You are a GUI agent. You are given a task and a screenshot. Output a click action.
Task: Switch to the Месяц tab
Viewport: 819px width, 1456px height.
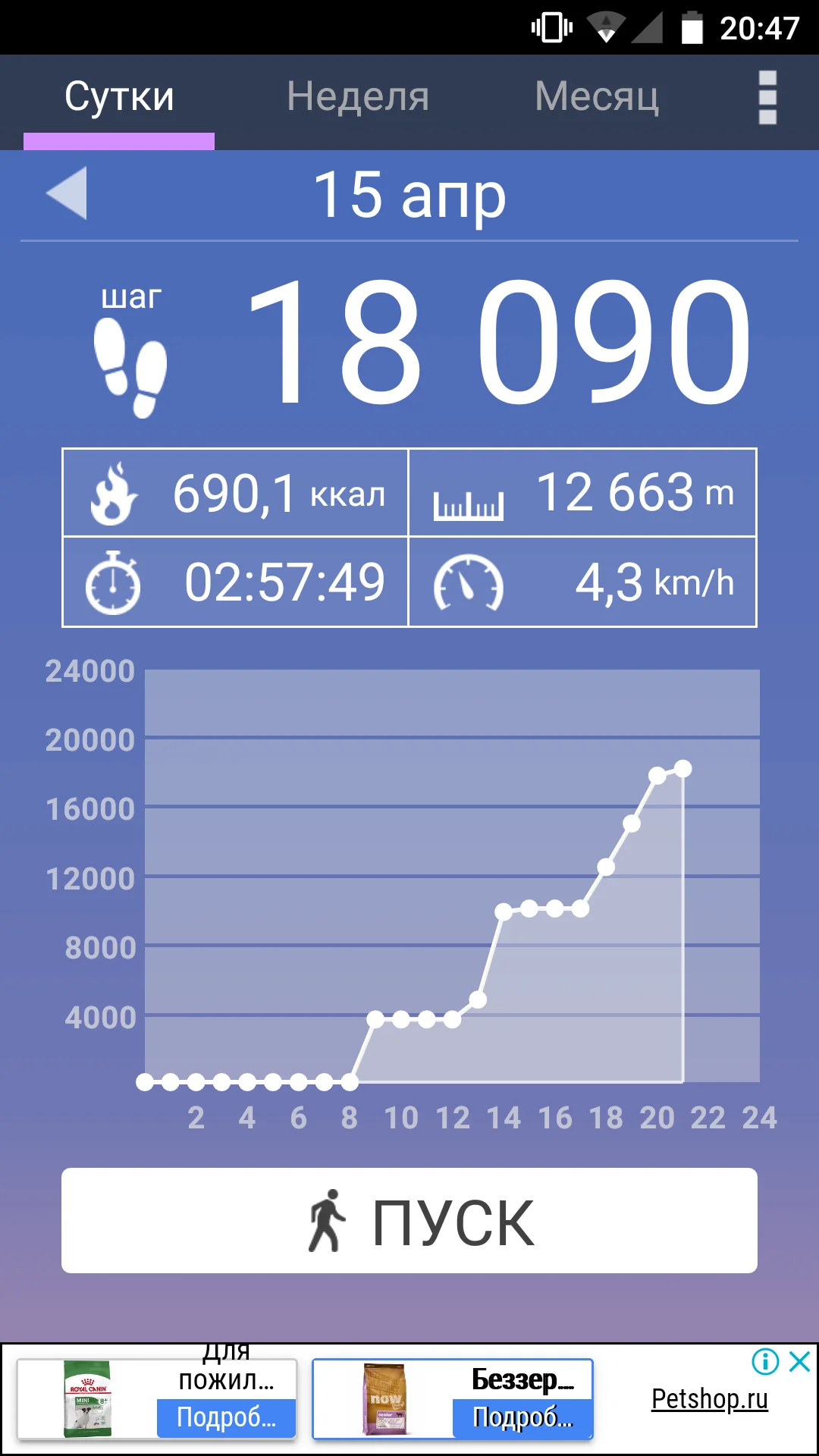coord(596,97)
